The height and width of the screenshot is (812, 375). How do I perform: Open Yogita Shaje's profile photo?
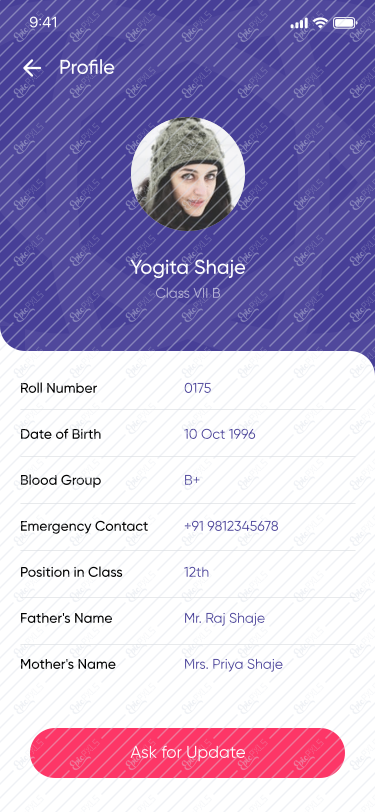tap(188, 174)
